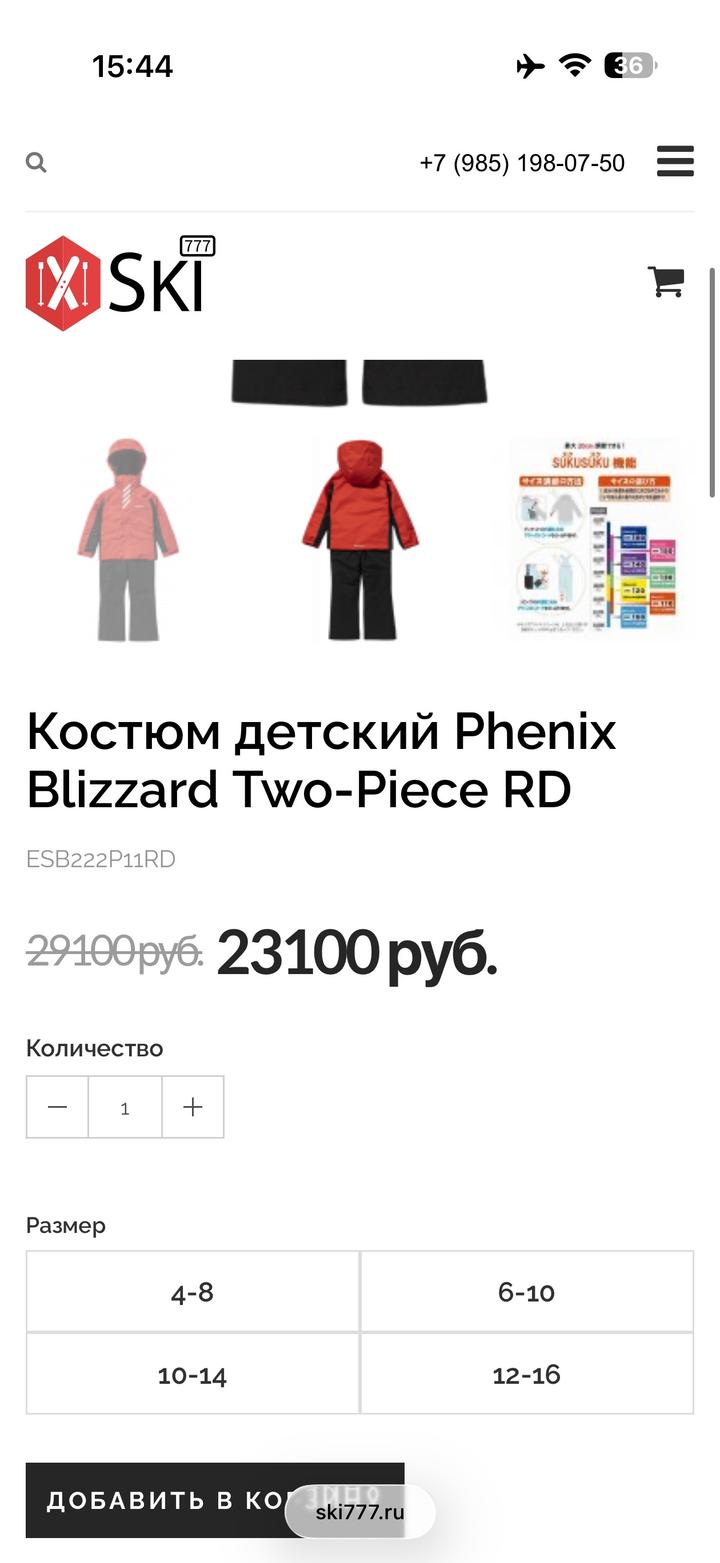Tap the quantity number field
720x1563 pixels.
(125, 1107)
